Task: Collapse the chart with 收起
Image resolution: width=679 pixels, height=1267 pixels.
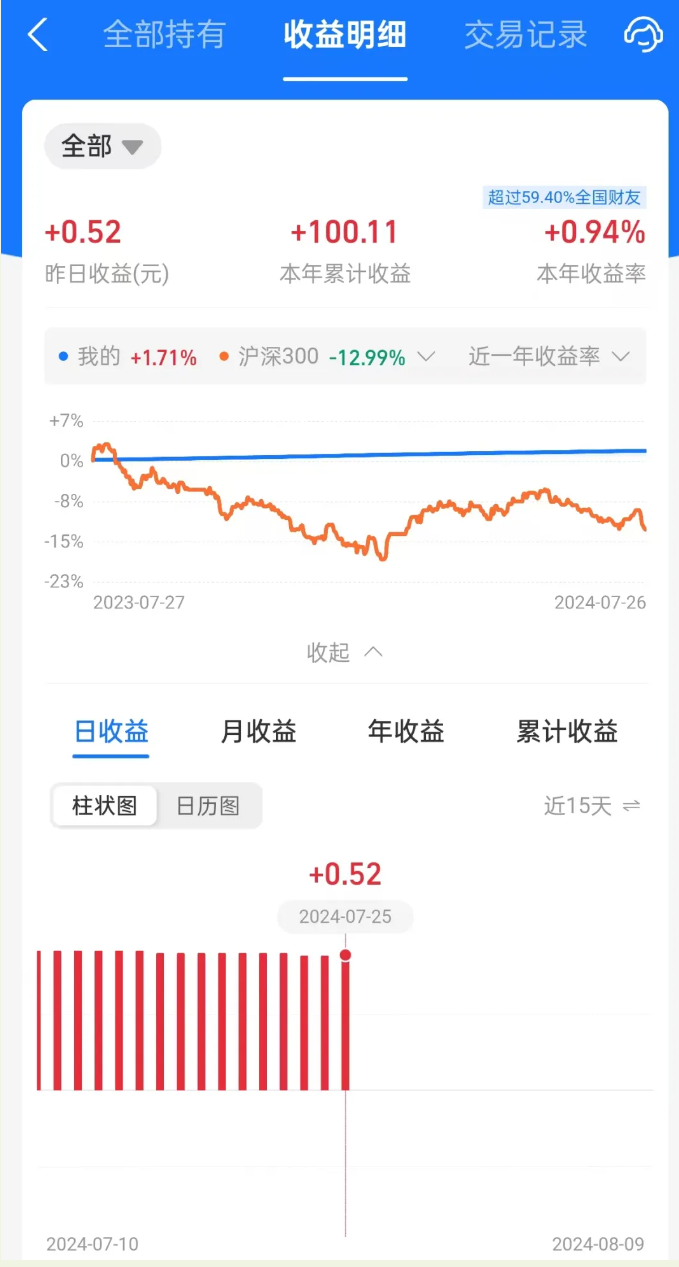Action: click(x=344, y=653)
